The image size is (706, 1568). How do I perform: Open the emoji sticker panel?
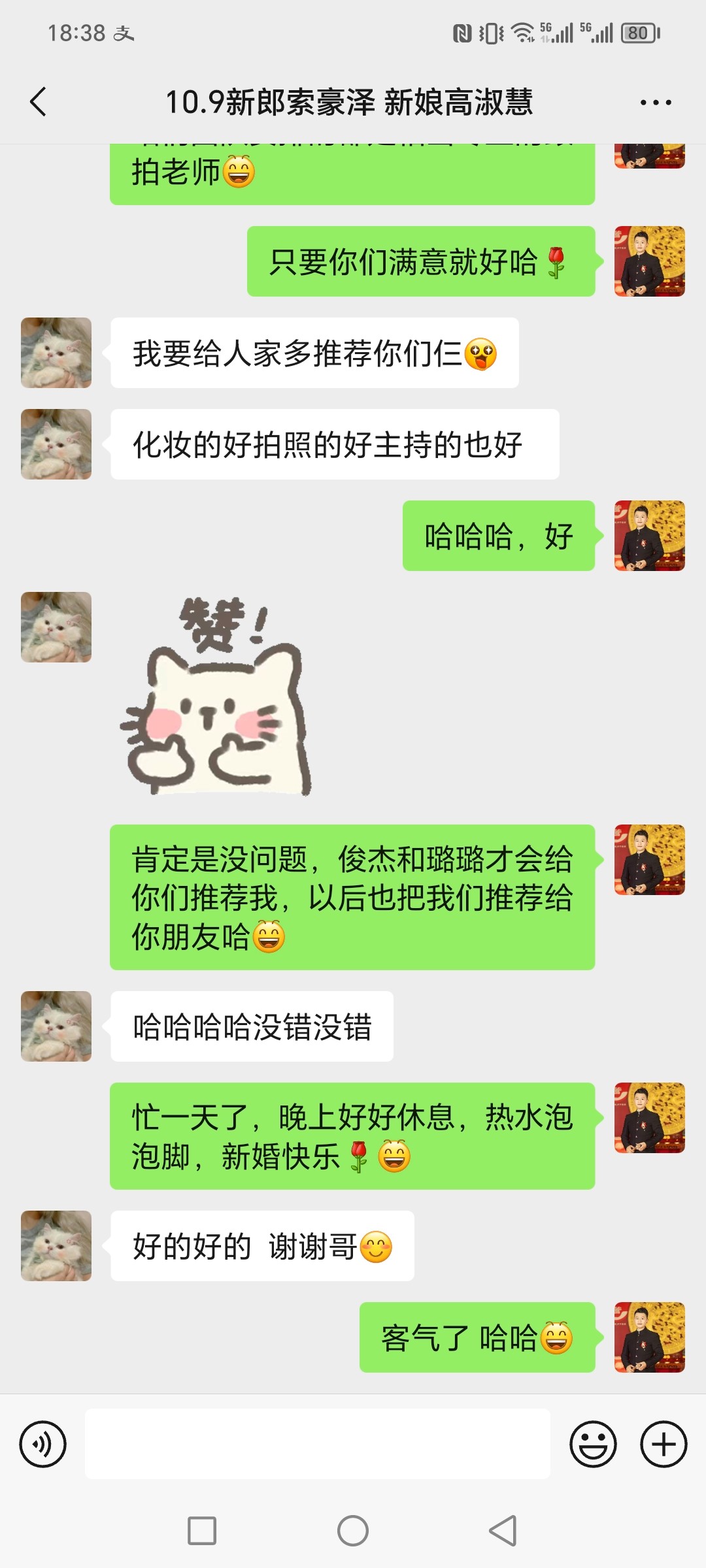point(593,1444)
